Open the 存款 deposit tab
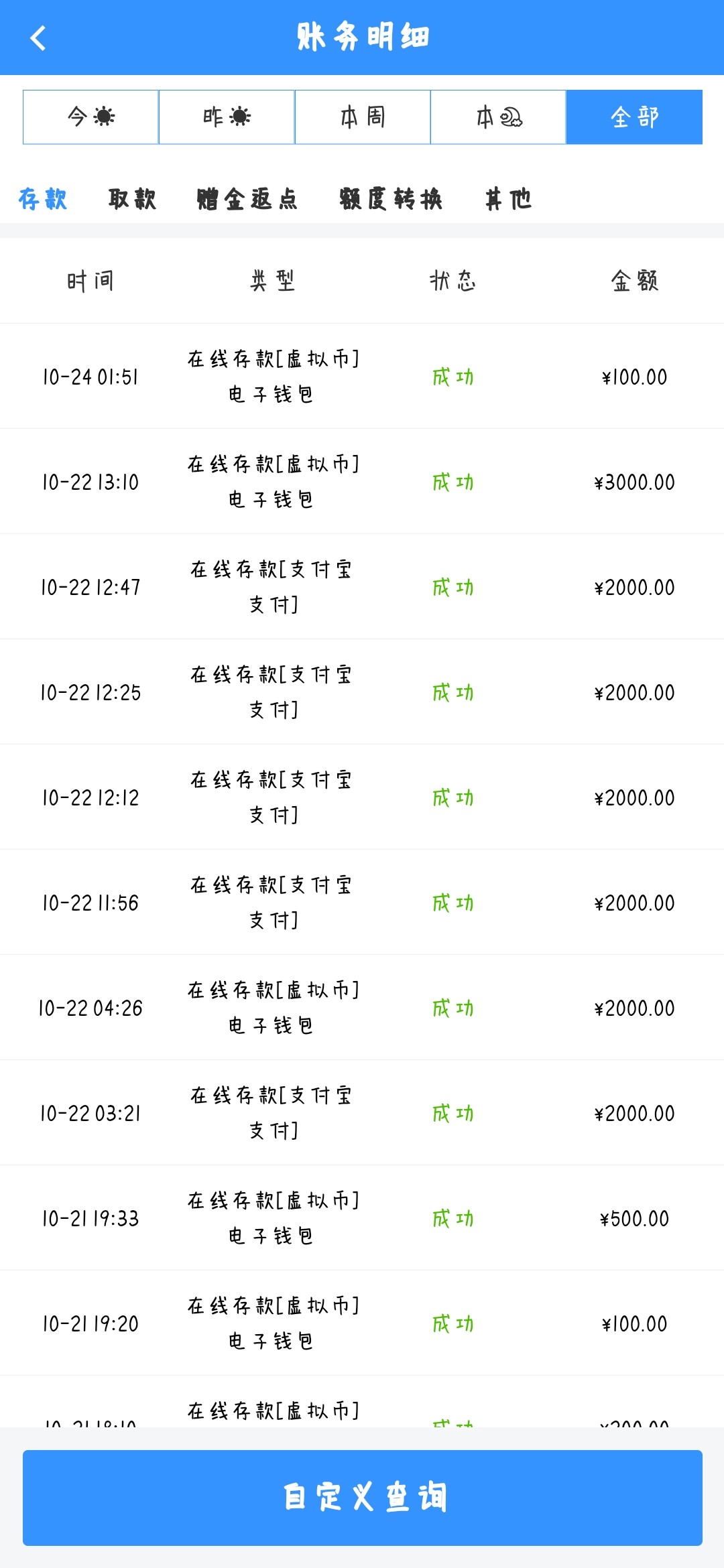The height and width of the screenshot is (1568, 724). 43,199
